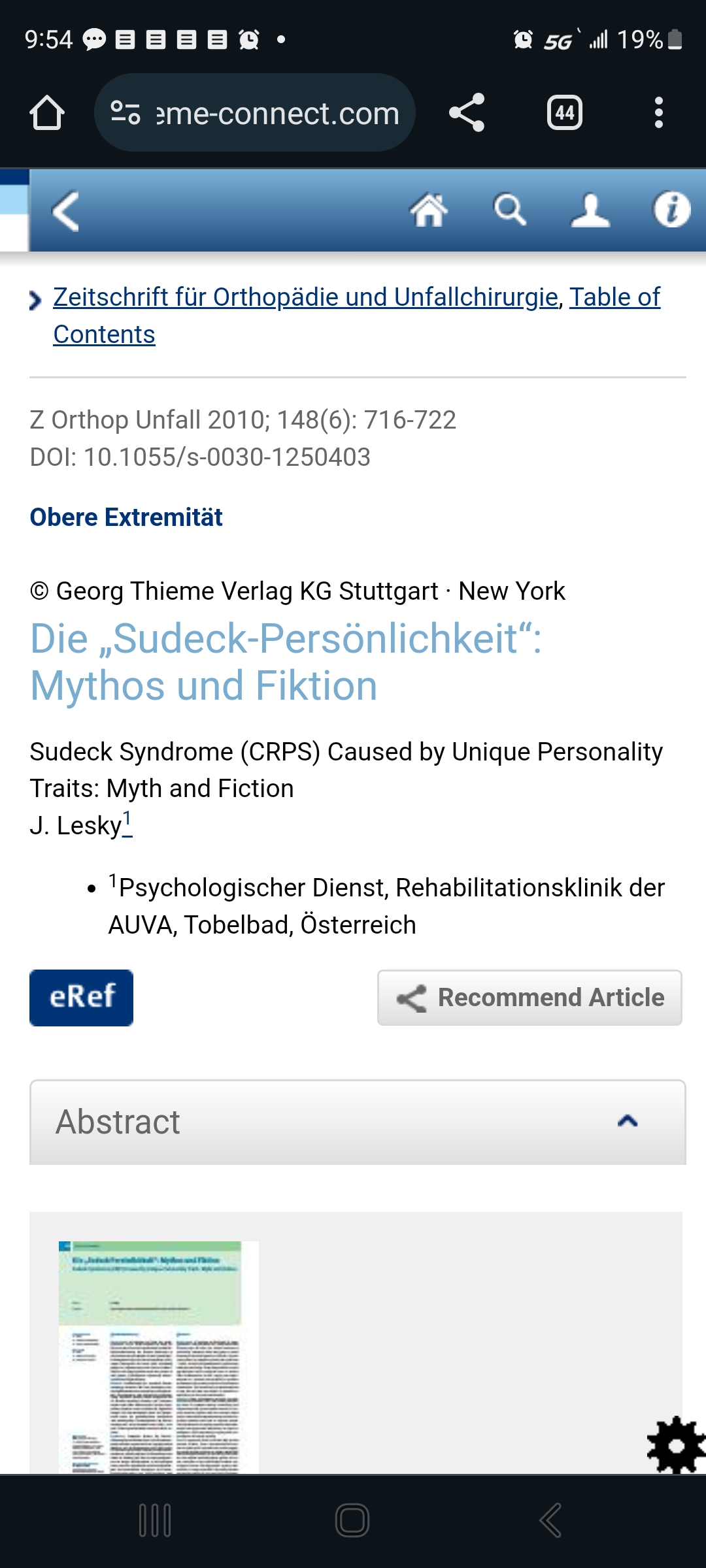This screenshot has width=706, height=1568.
Task: Open the Table of Contents link
Action: pos(357,316)
